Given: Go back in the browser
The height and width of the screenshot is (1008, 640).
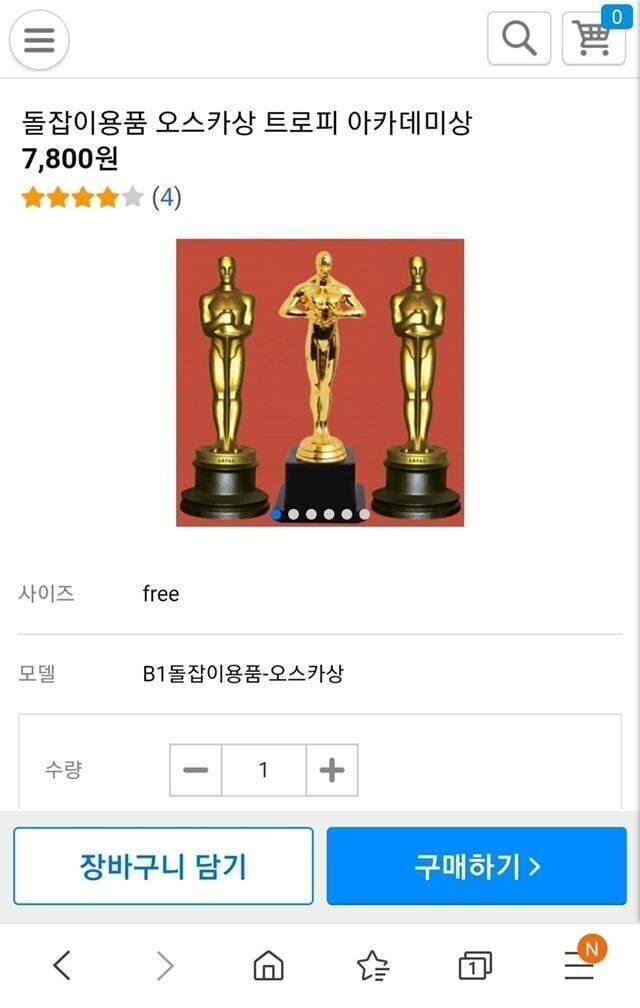Looking at the screenshot, I should click(x=62, y=965).
